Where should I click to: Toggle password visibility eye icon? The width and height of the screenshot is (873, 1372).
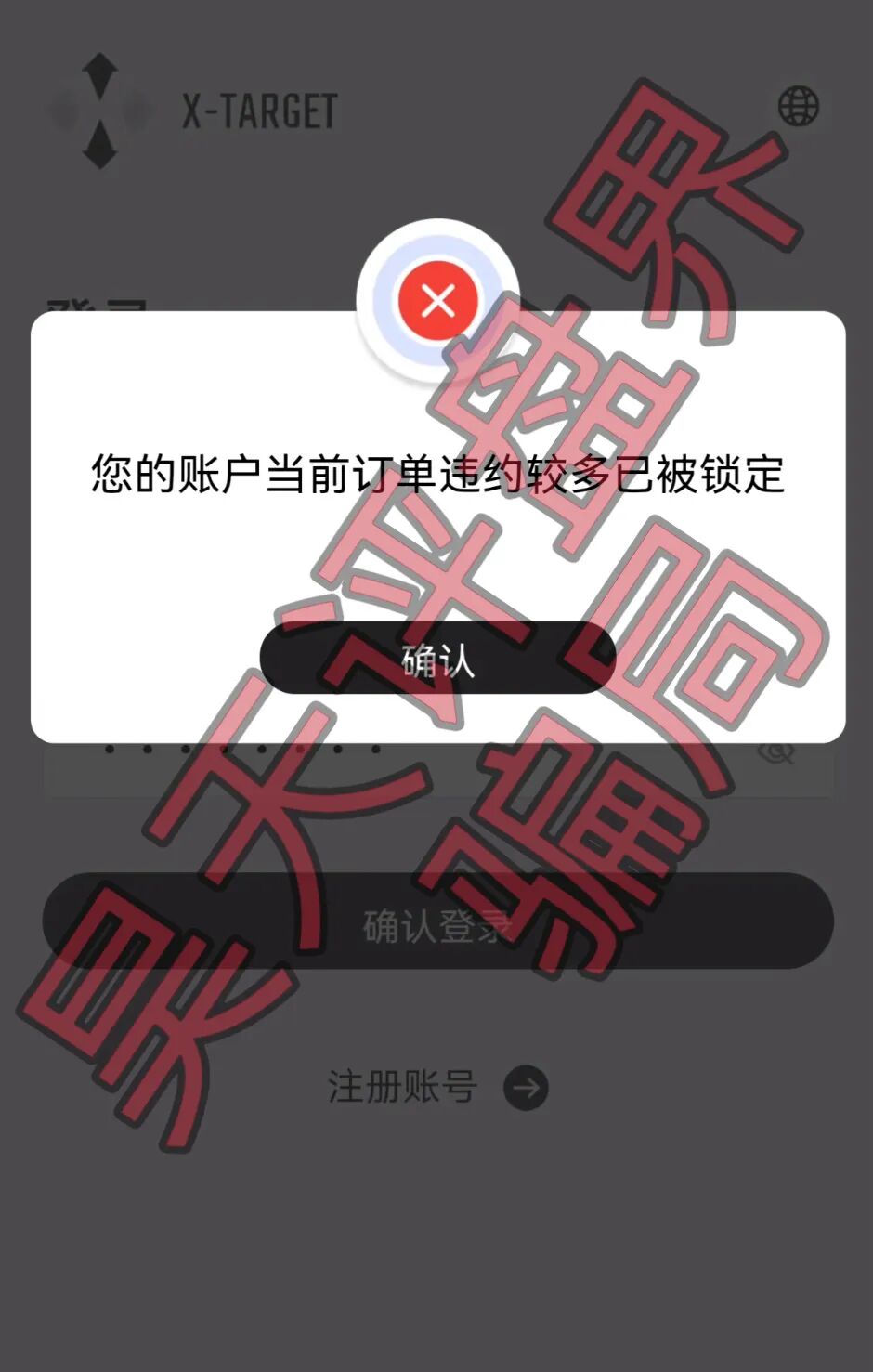[x=776, y=752]
